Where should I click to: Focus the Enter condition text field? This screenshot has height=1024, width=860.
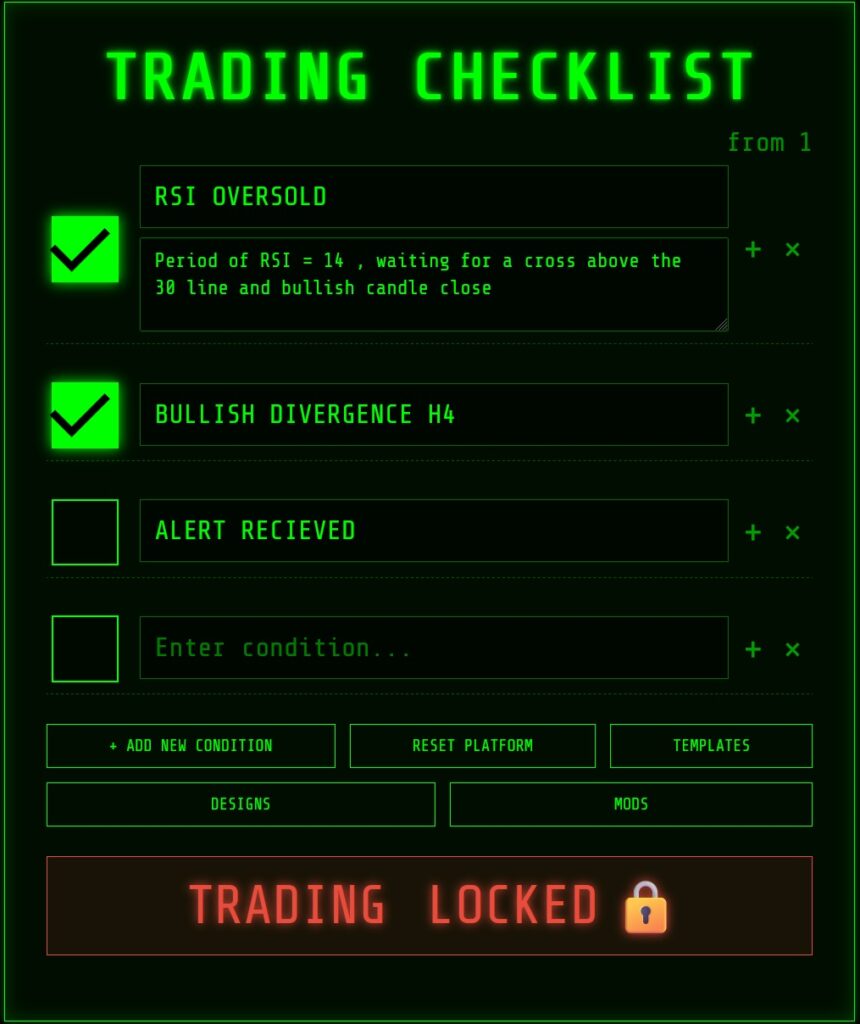click(433, 648)
